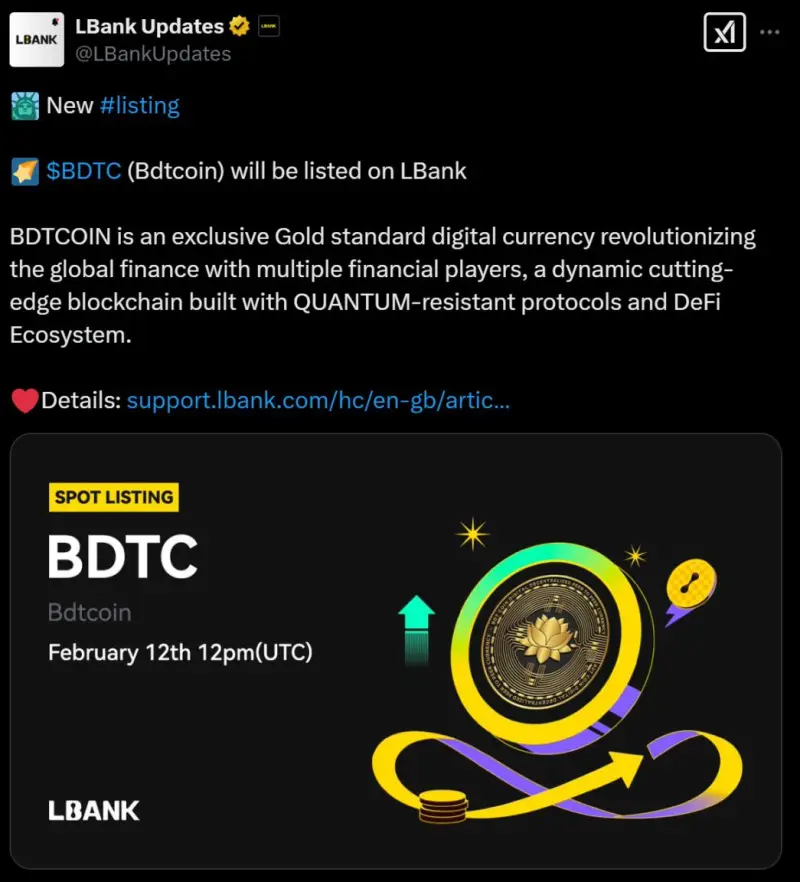Open the Grok xAI icon
The width and height of the screenshot is (800, 882).
[724, 33]
